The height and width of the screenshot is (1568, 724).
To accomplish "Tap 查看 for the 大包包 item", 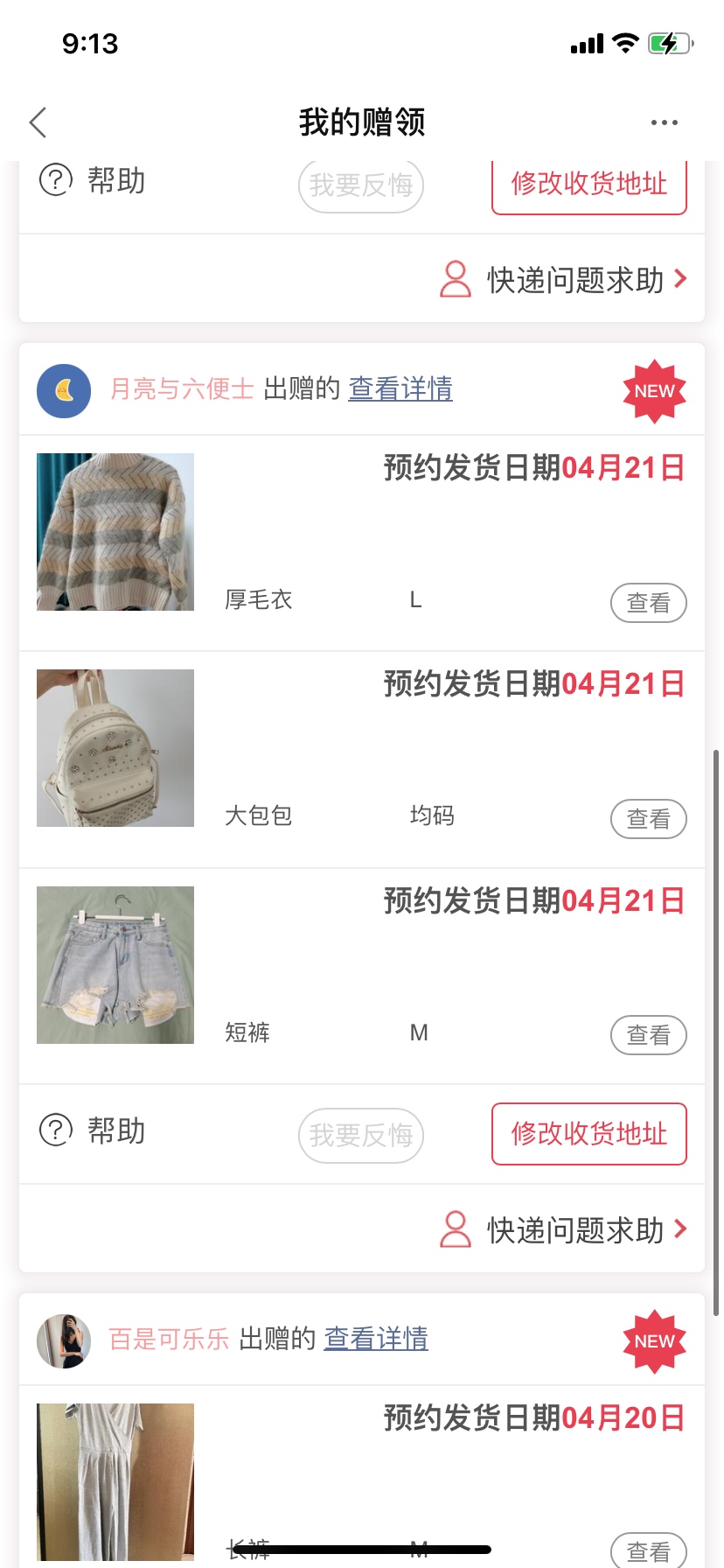I will 648,819.
